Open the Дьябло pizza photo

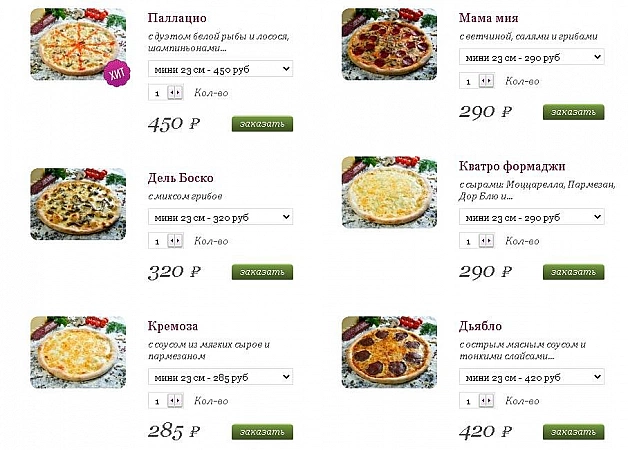(x=389, y=354)
